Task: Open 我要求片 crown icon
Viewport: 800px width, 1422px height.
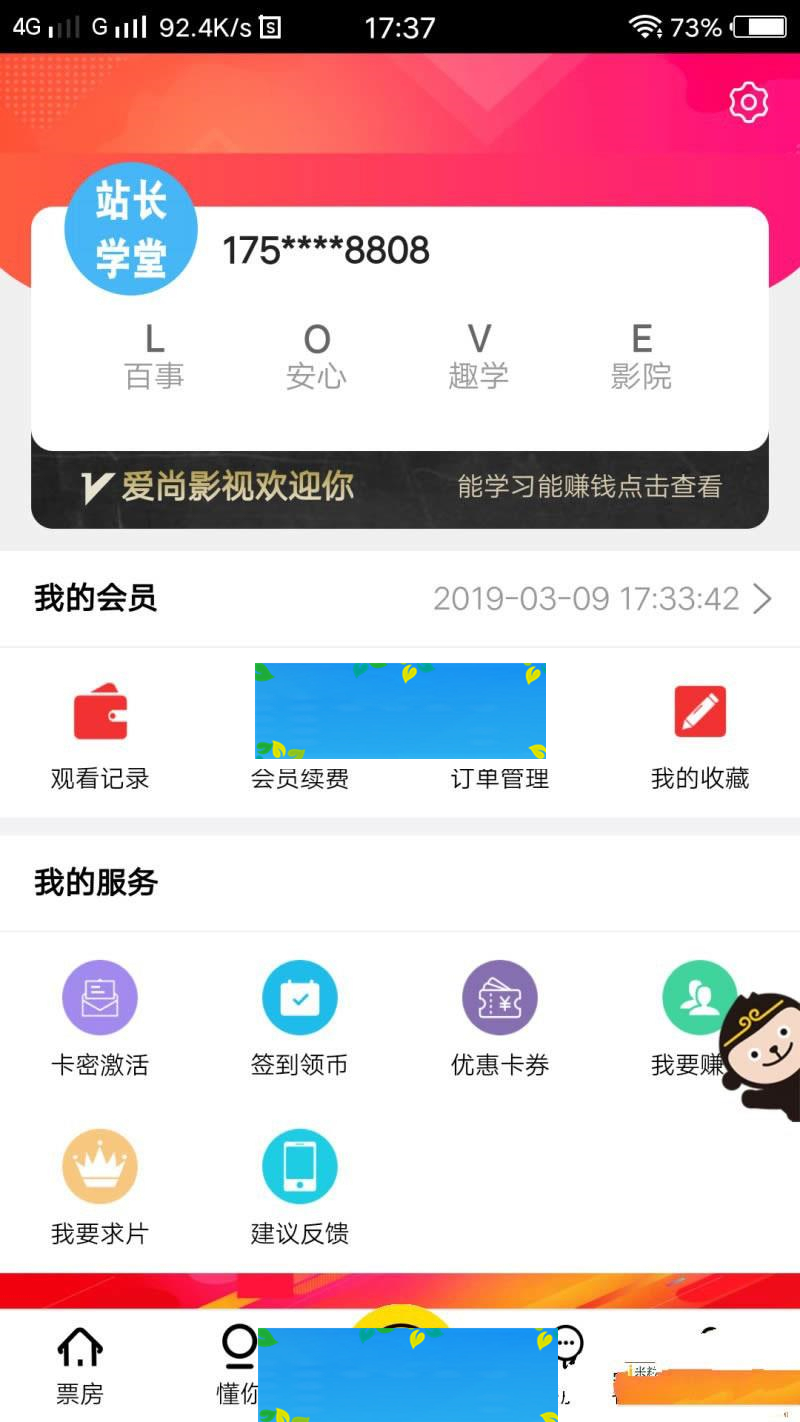Action: (x=100, y=1165)
